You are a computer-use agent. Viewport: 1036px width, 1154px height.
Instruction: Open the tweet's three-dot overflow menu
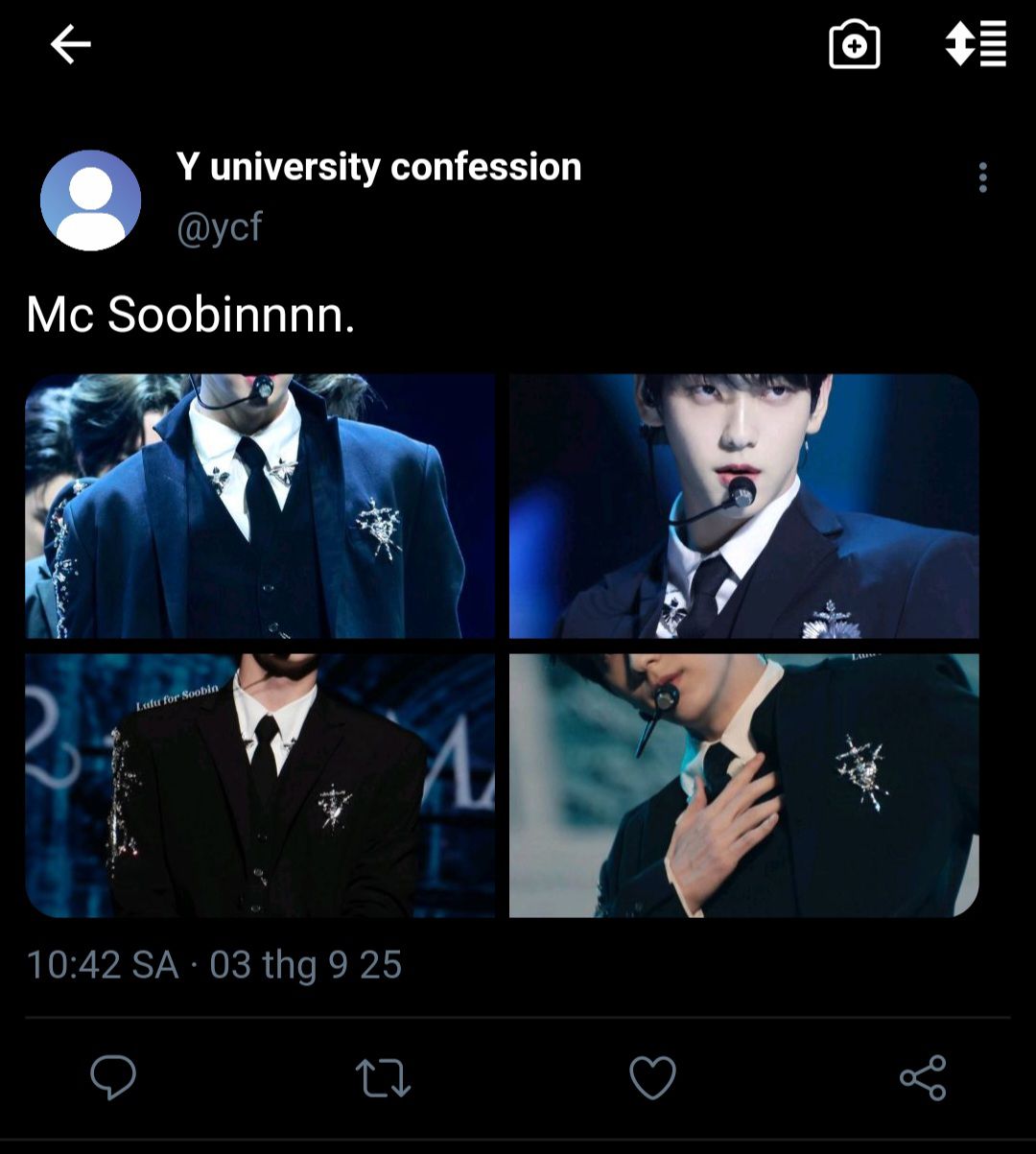coord(982,177)
